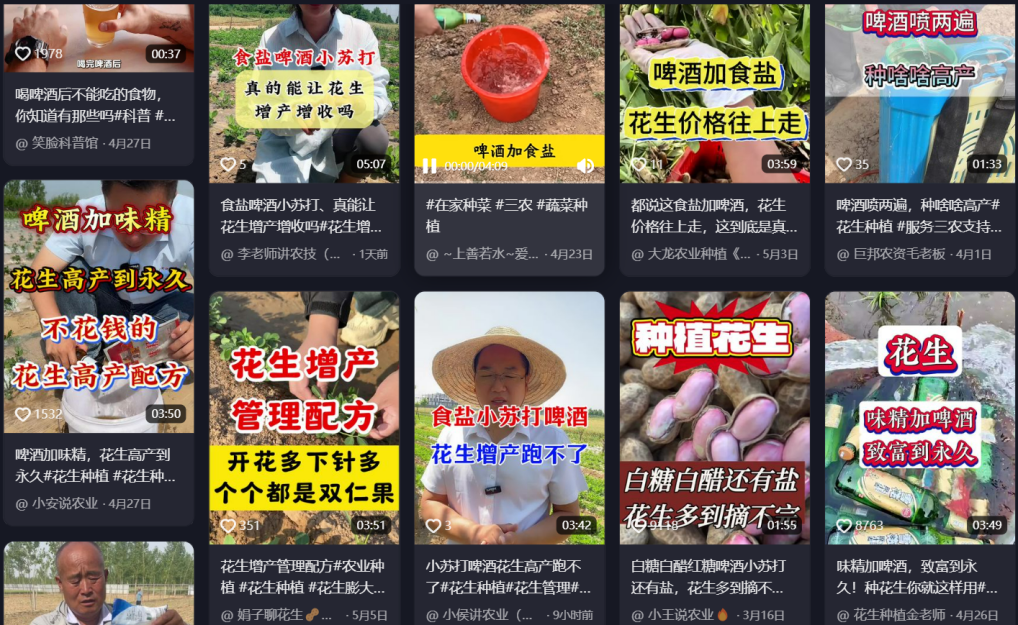Viewport: 1018px width, 625px height.
Task: Pause the playing 啤酒加食盐 video
Action: [430, 165]
